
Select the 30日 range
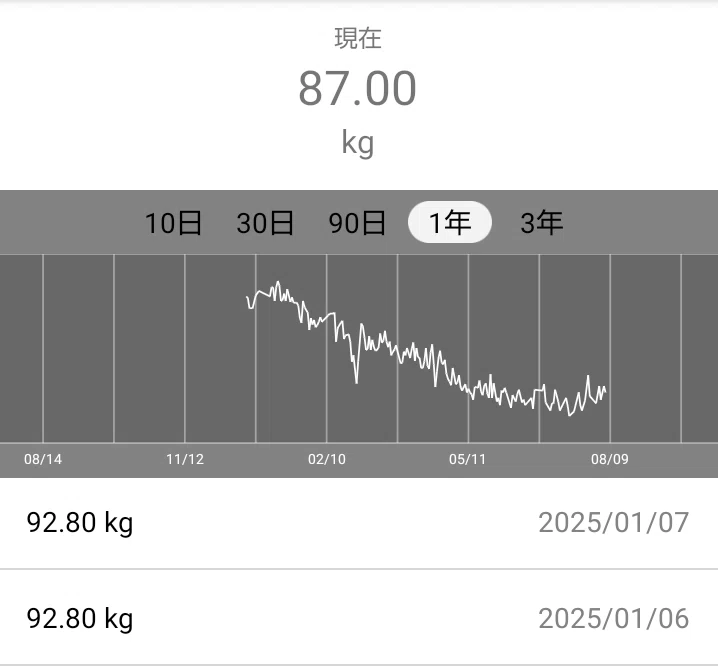265,223
